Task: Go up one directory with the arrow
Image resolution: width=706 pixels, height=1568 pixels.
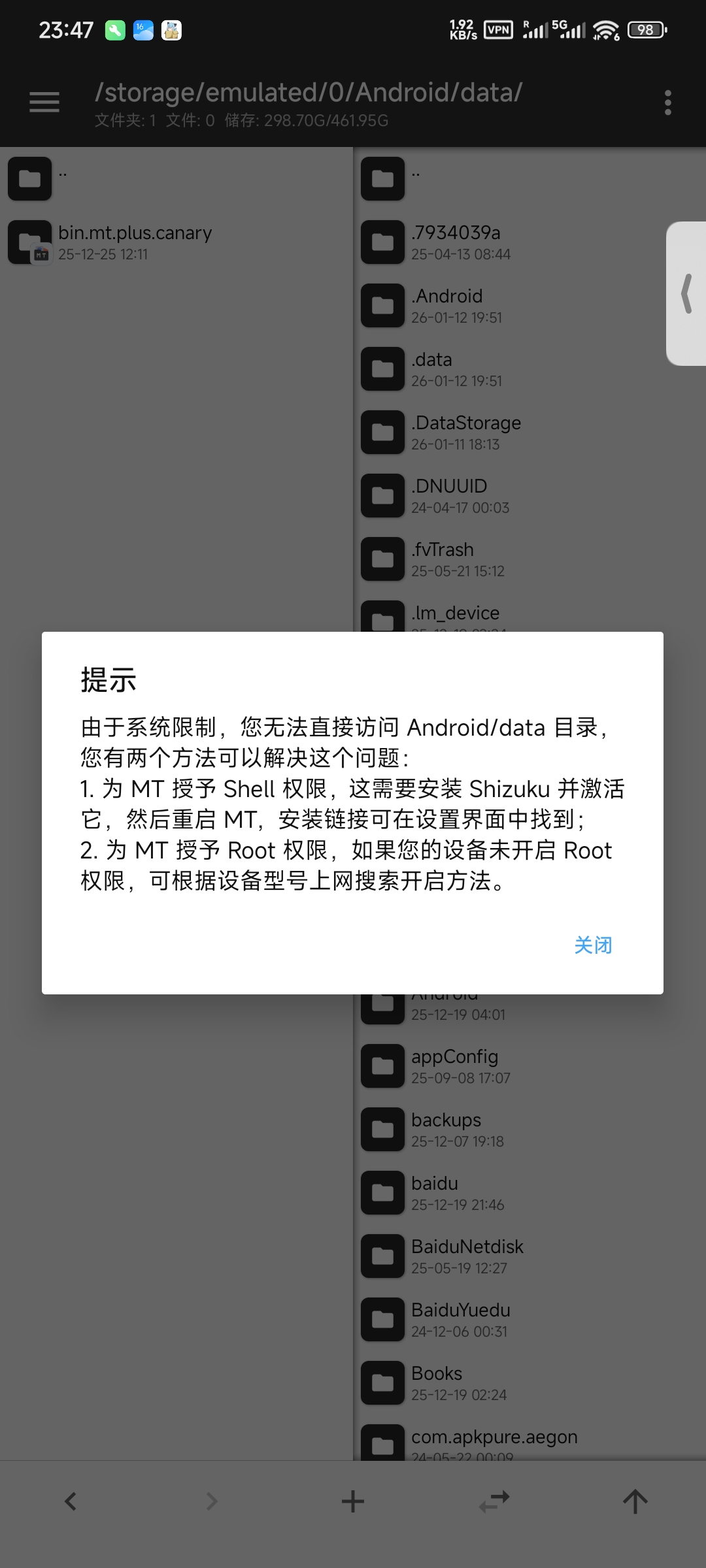Action: 635,1501
